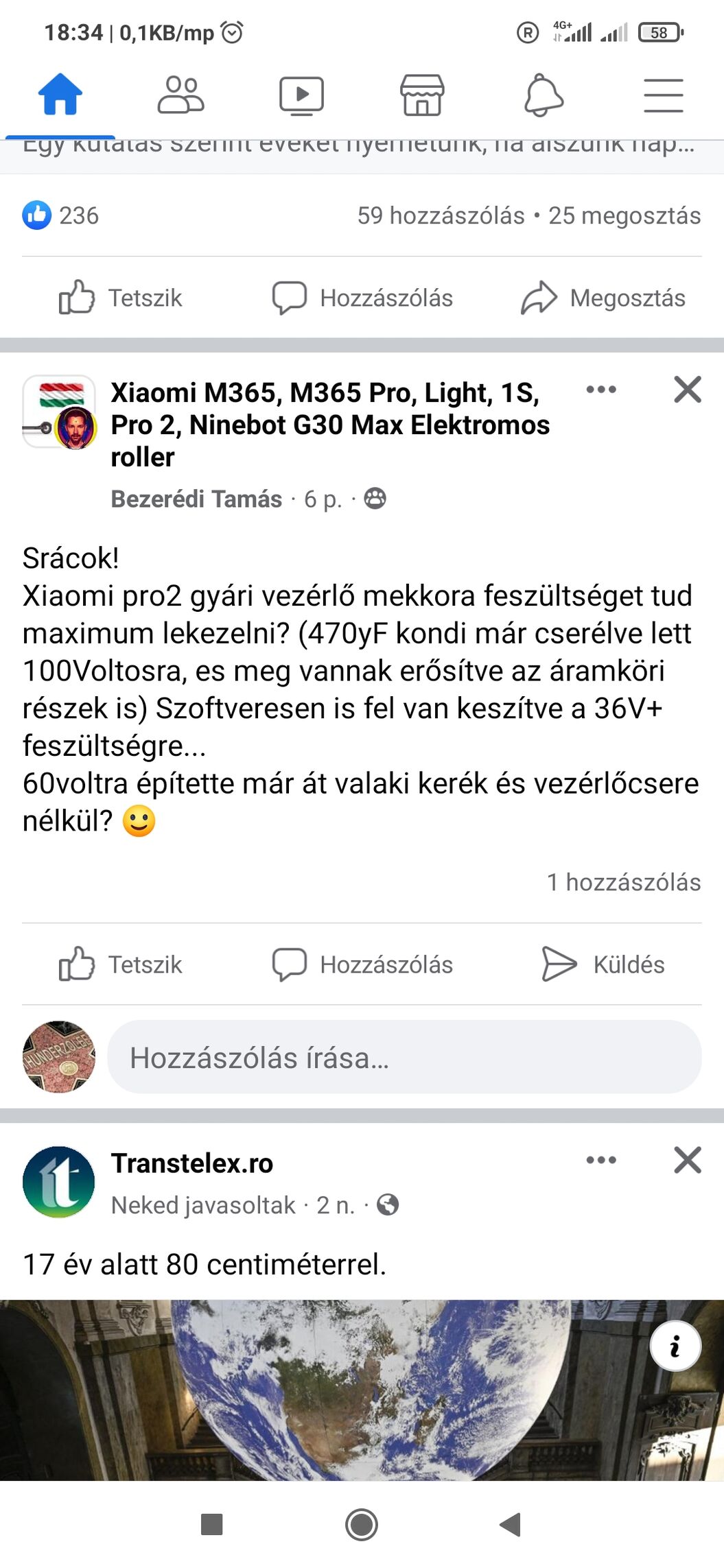View the 59 hozzászólás comments
The image size is (724, 1568).
tap(441, 216)
